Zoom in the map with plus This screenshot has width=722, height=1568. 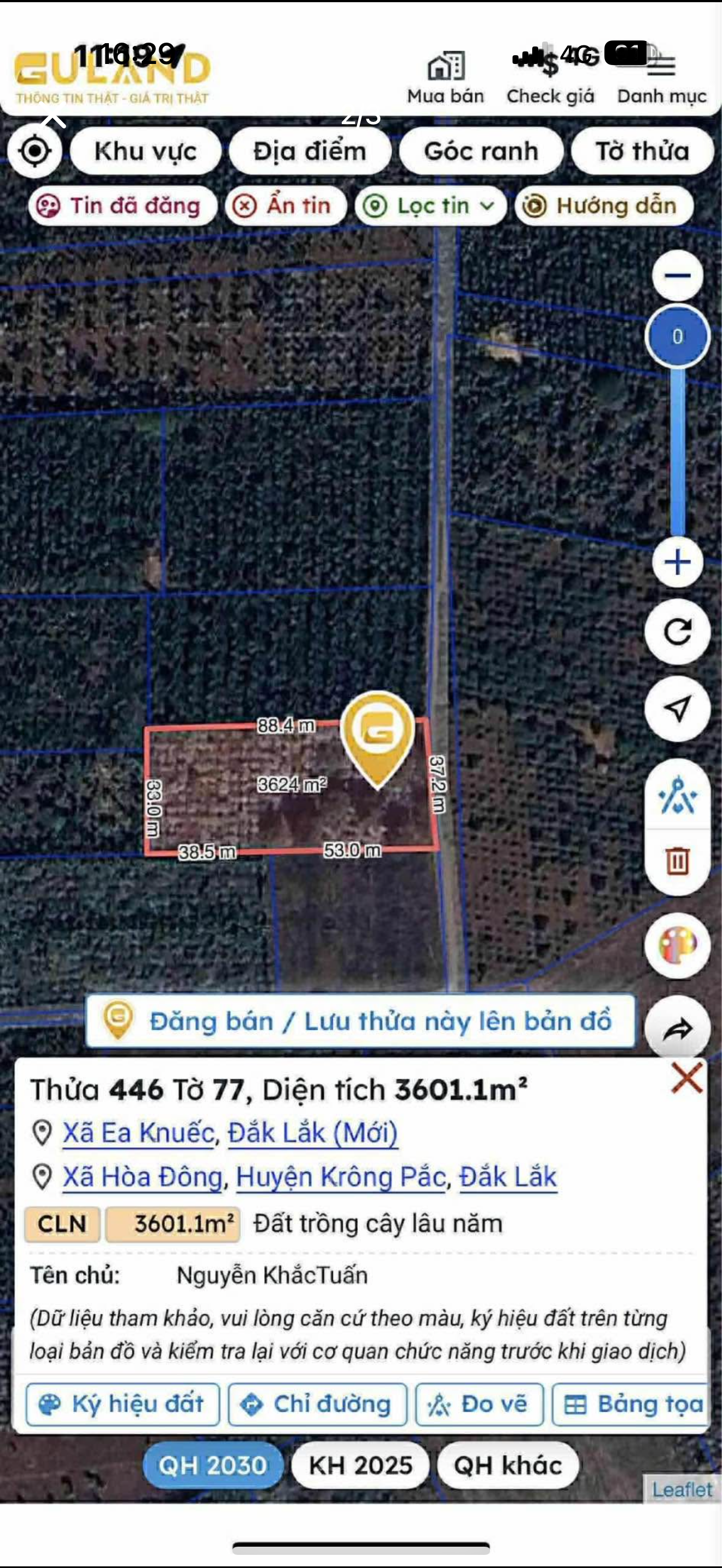pyautogui.click(x=677, y=562)
